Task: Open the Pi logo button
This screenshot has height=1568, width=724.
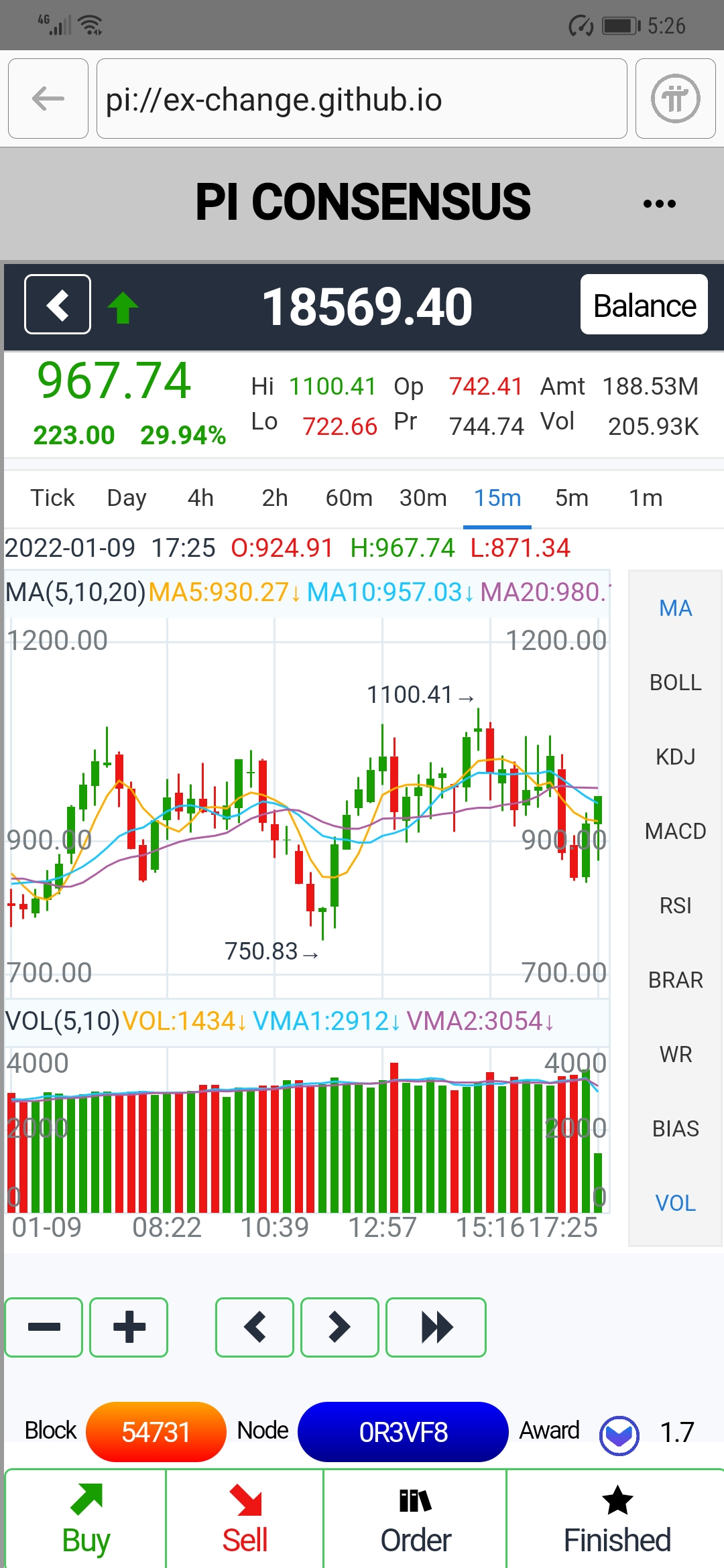Action: pos(675,99)
